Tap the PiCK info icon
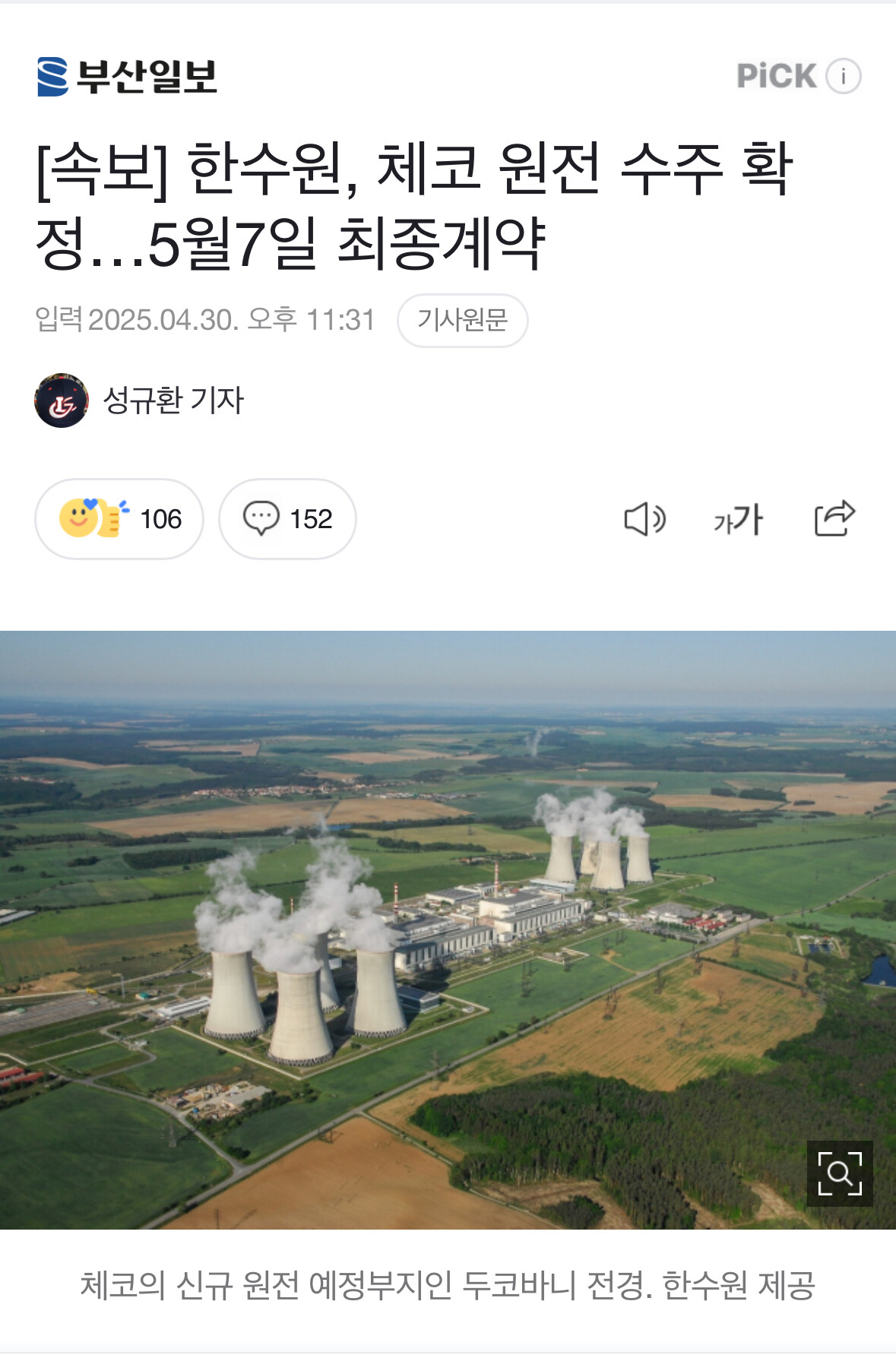 pyautogui.click(x=843, y=76)
